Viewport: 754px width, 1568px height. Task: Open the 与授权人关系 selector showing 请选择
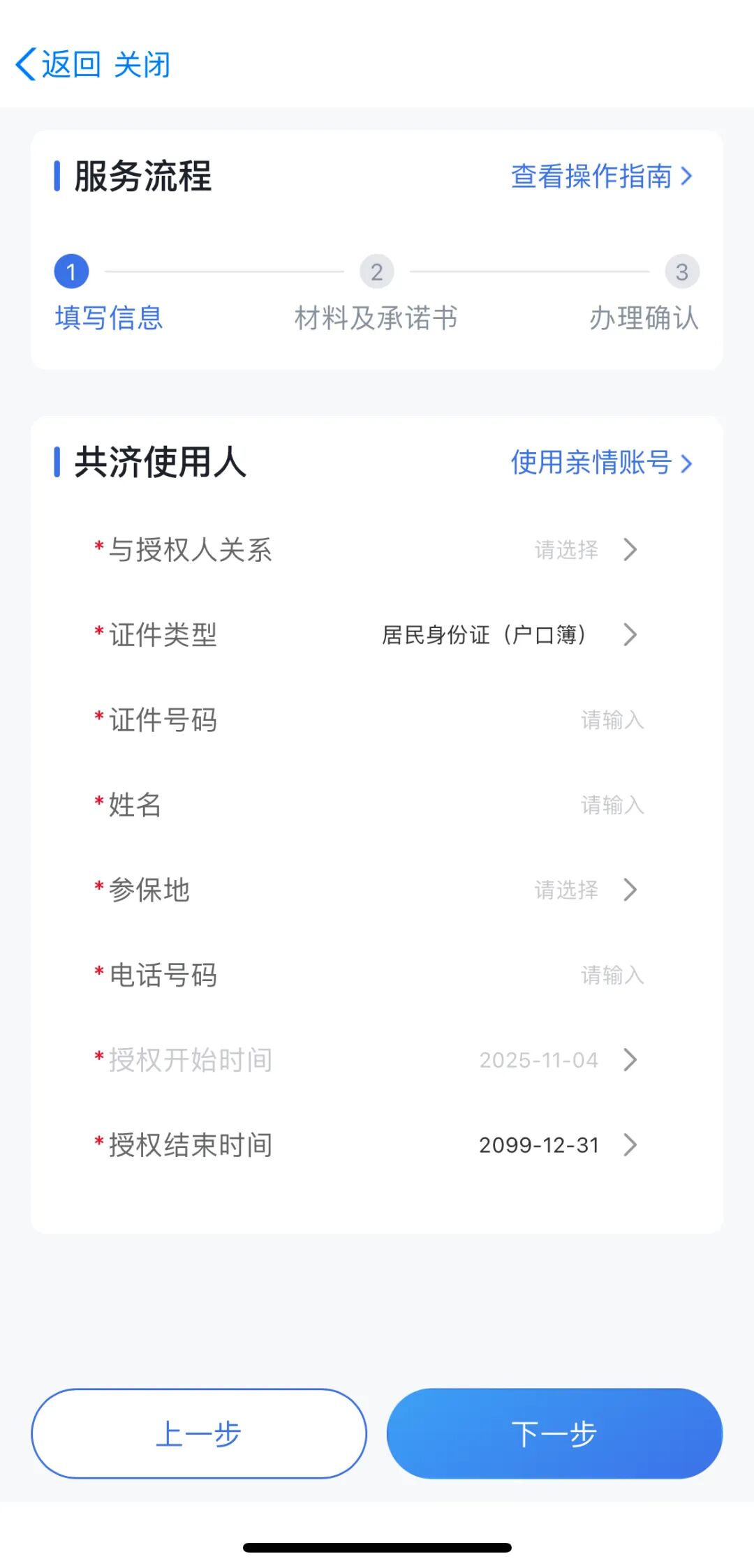click(x=565, y=551)
